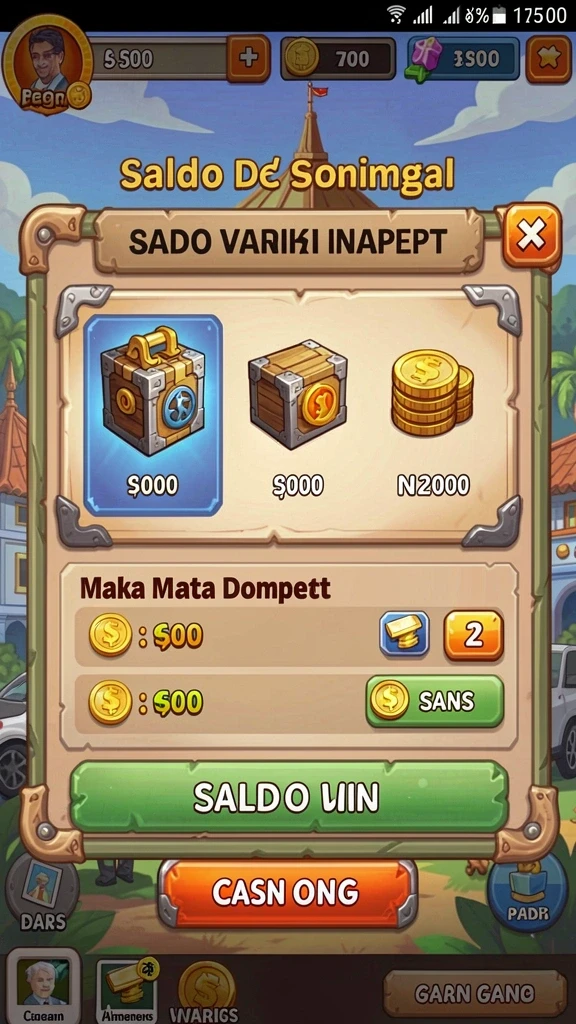Open the PADR round button
Viewport: 576px width, 1024px height.
pos(527,893)
